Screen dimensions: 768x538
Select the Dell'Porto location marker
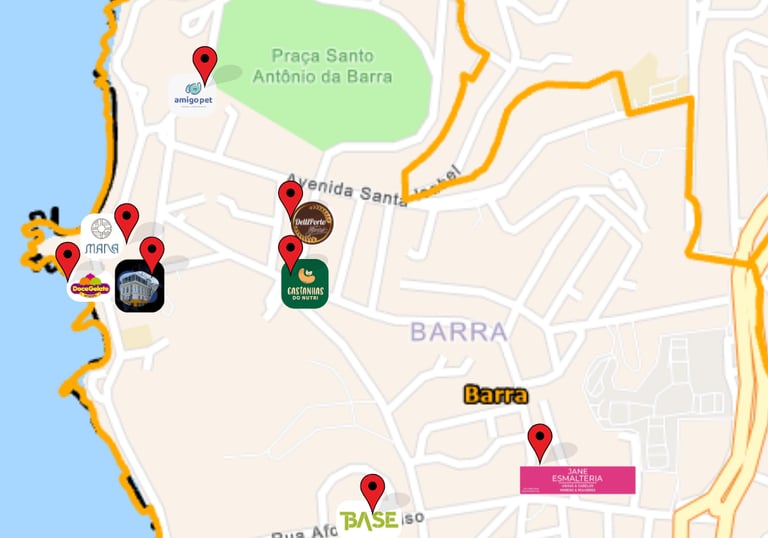[x=290, y=200]
